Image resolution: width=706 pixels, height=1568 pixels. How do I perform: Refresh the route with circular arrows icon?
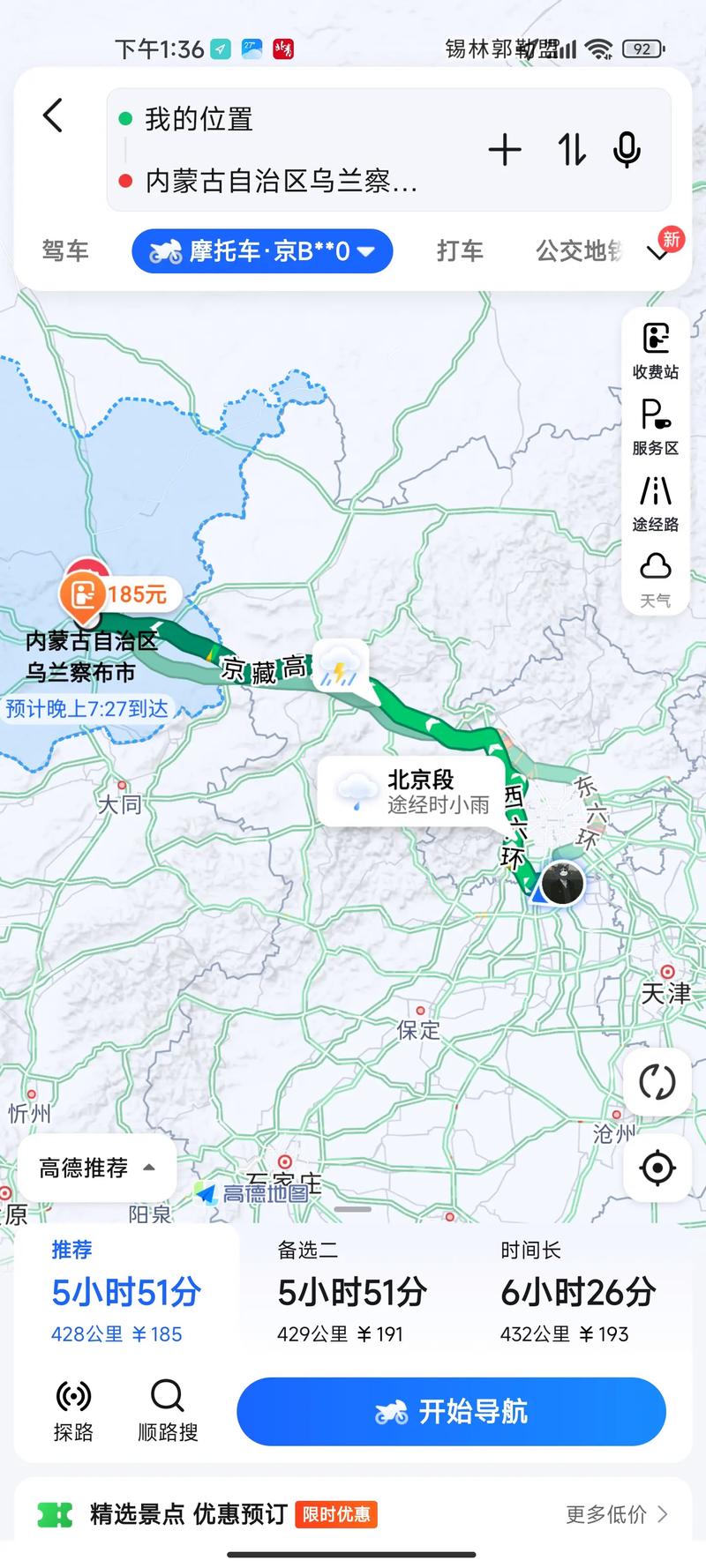tap(656, 1082)
